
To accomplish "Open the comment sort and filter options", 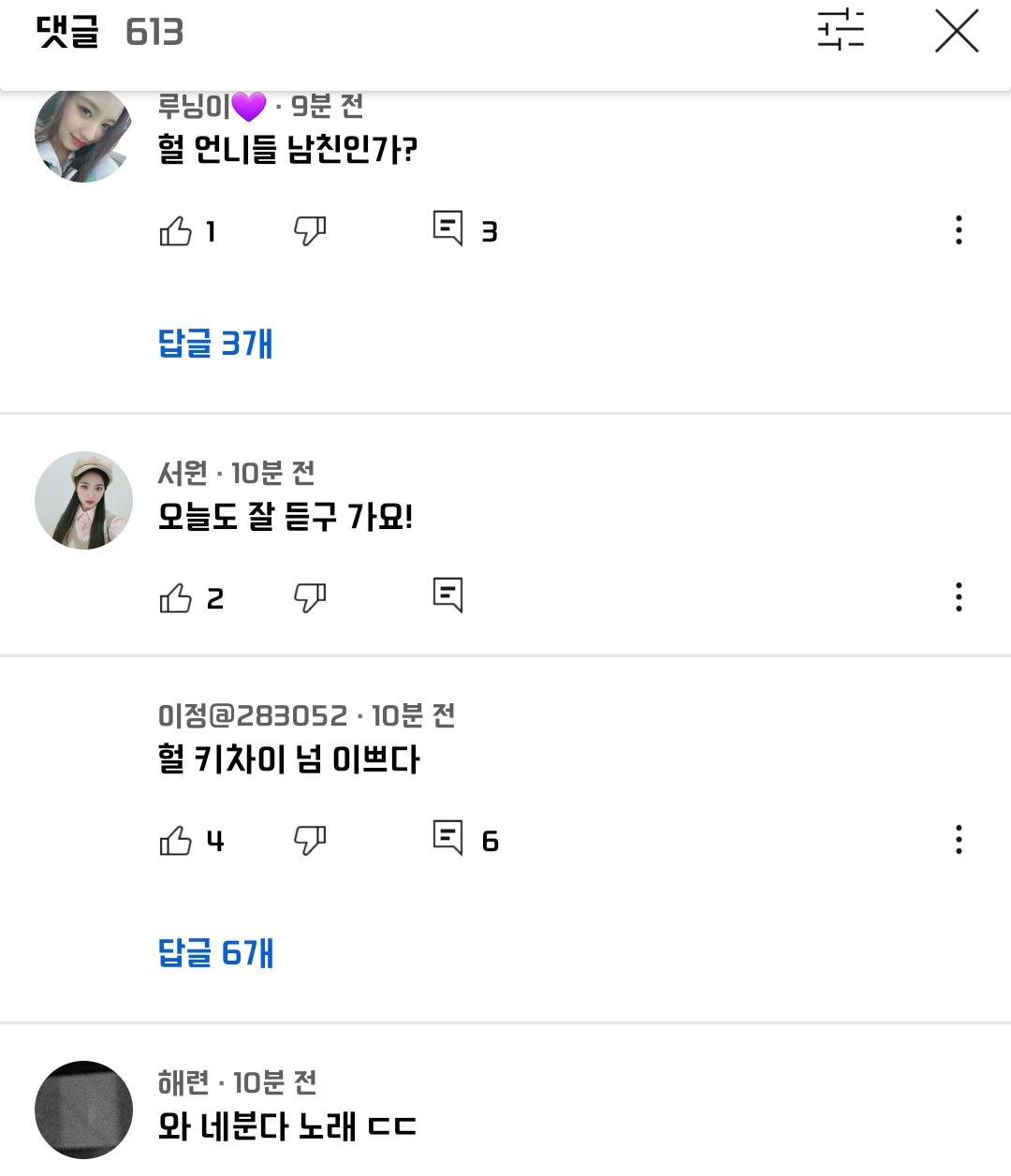I will [x=840, y=30].
